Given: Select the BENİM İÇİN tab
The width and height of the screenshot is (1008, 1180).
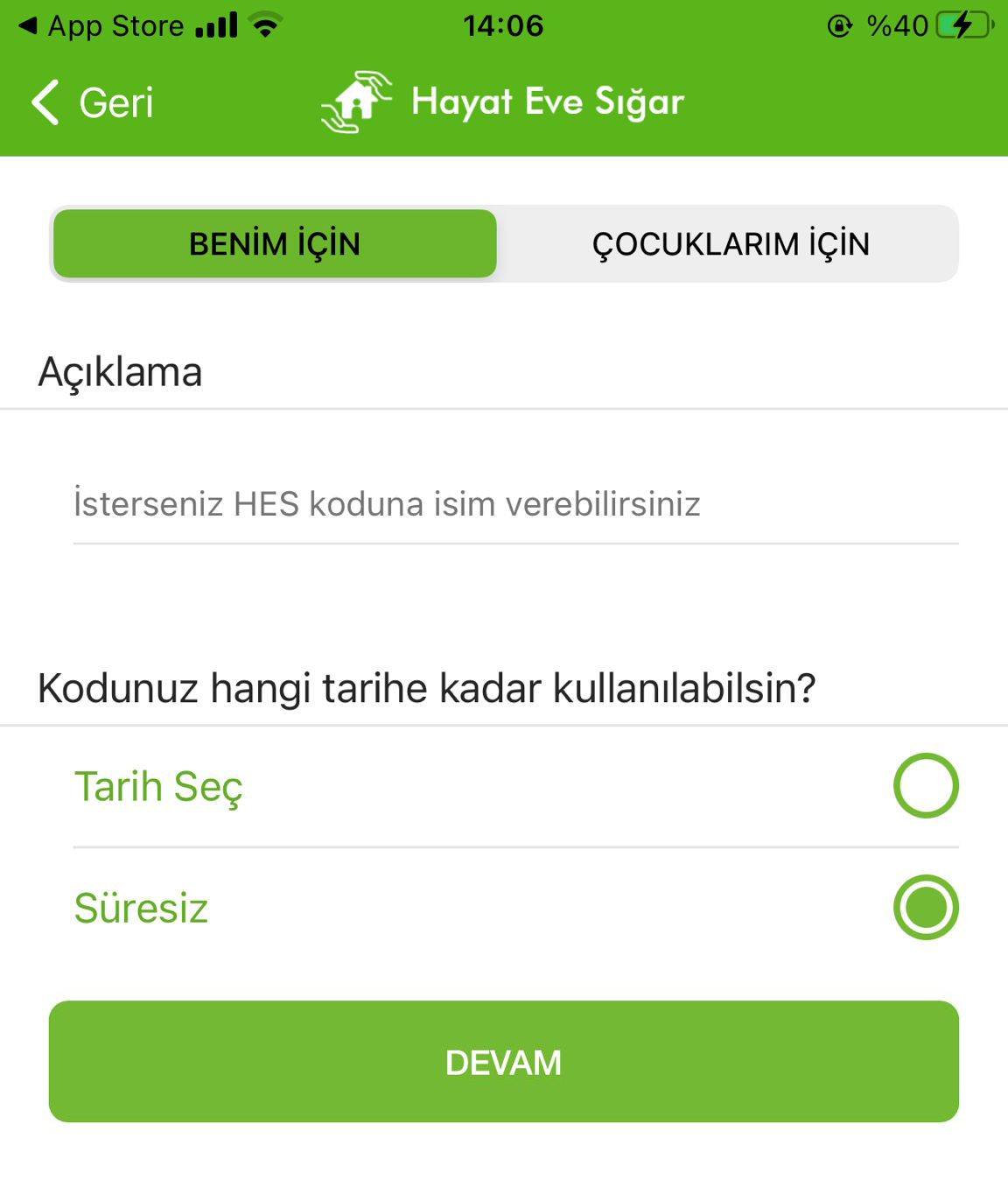Looking at the screenshot, I should [x=275, y=243].
